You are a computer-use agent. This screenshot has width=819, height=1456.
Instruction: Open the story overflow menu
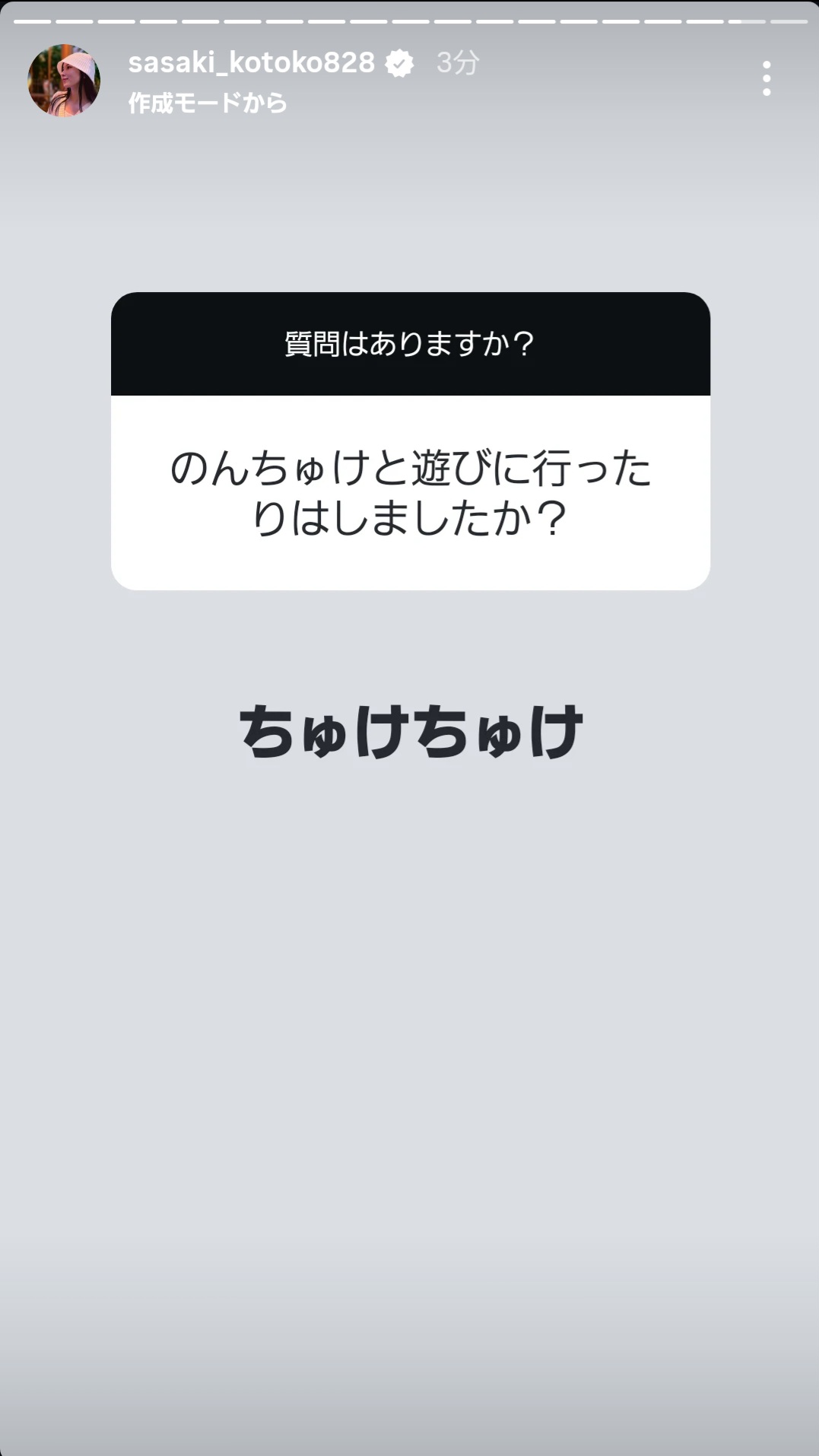[766, 79]
